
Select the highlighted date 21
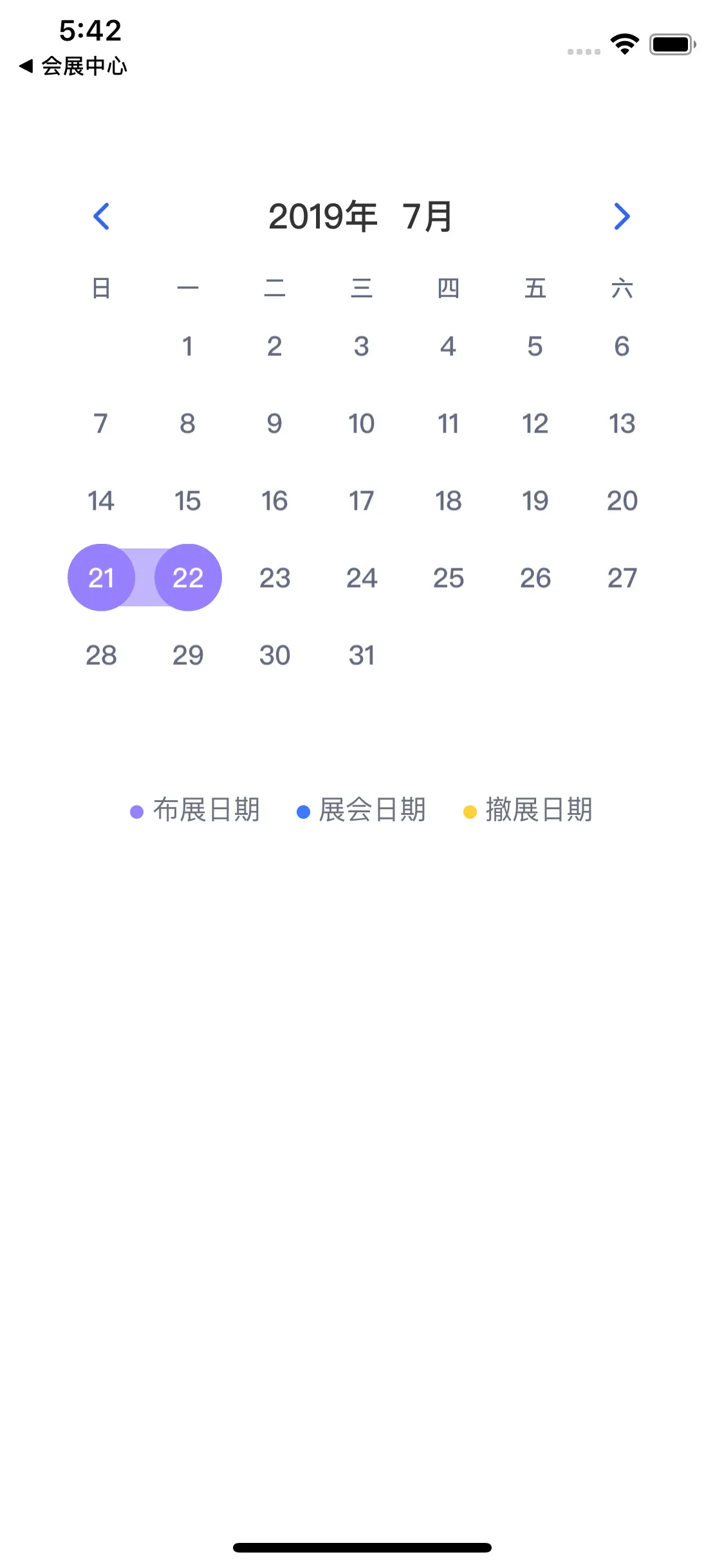tap(101, 577)
